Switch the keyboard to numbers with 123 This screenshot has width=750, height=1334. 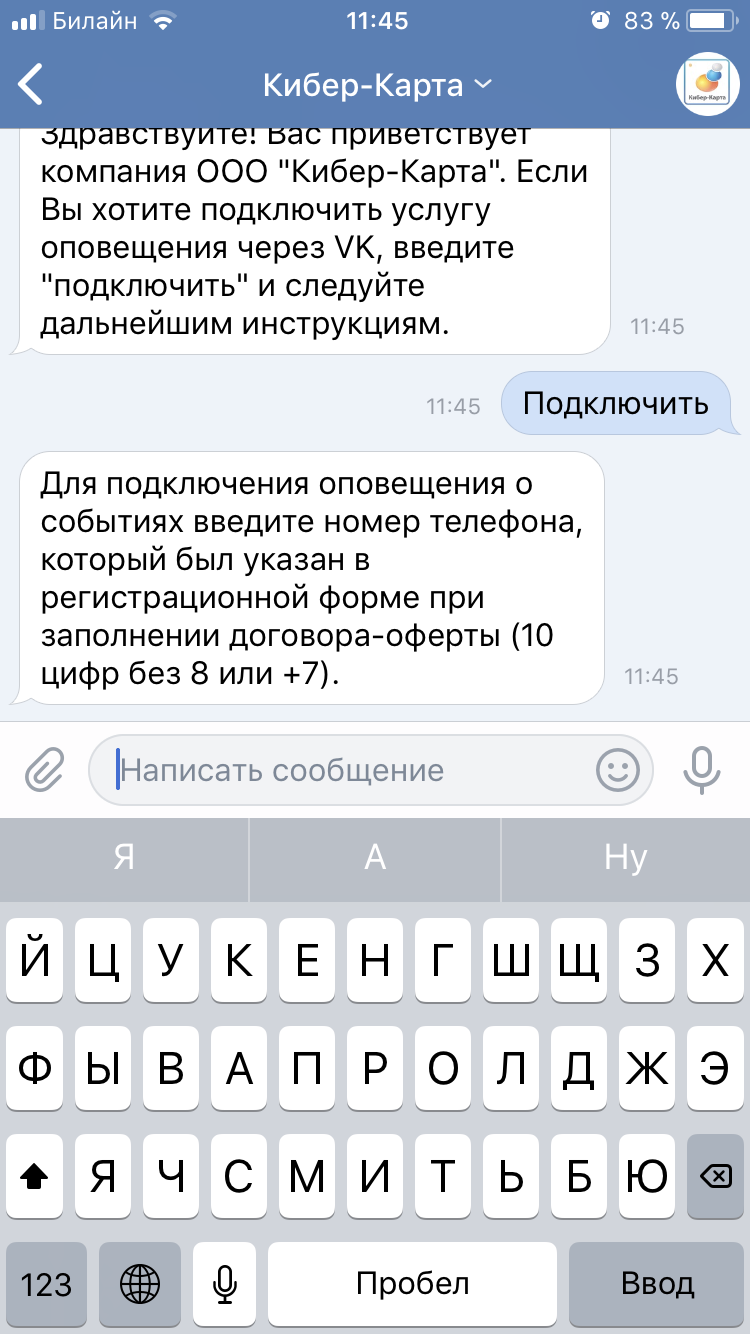[46, 1283]
